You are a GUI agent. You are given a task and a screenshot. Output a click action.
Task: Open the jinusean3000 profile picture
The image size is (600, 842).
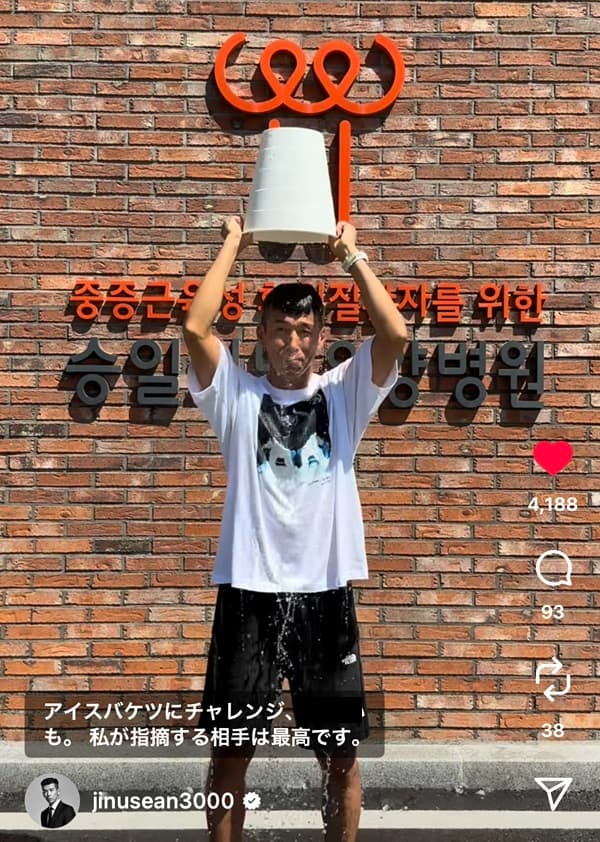tap(52, 800)
